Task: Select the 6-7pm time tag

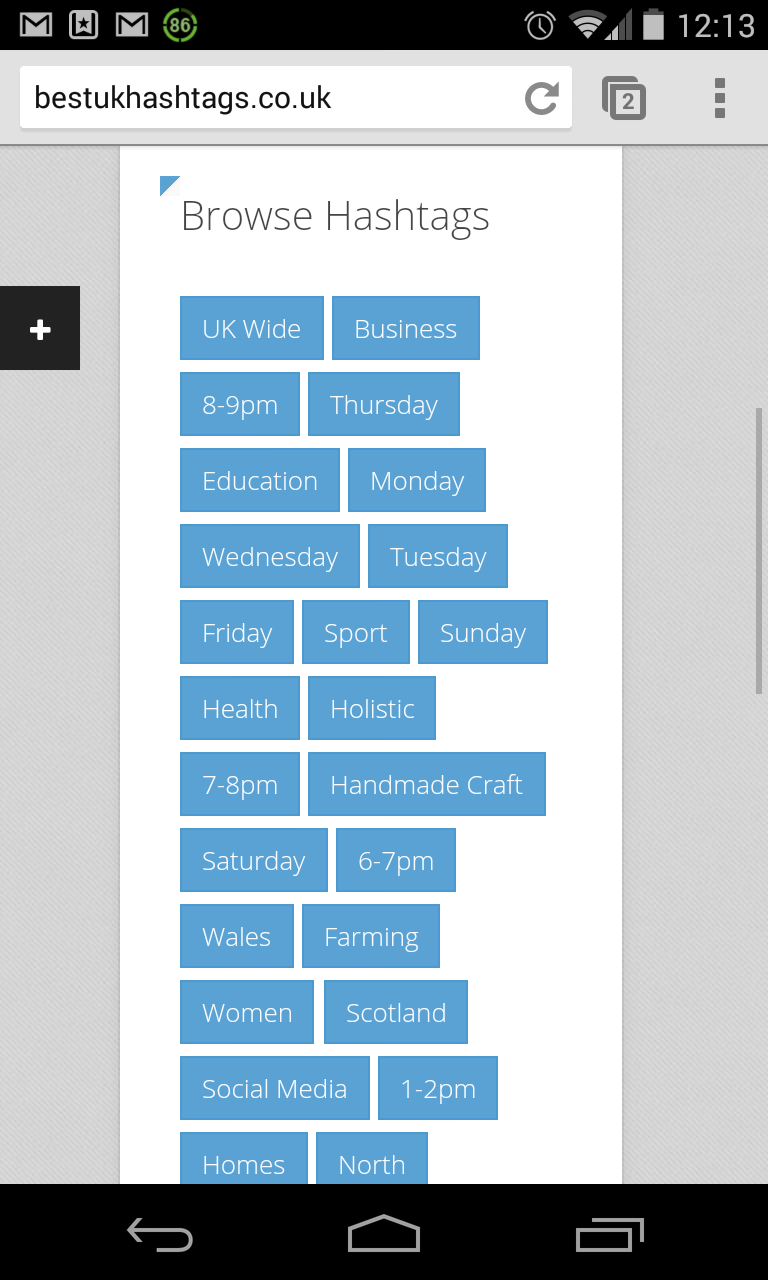Action: 396,860
